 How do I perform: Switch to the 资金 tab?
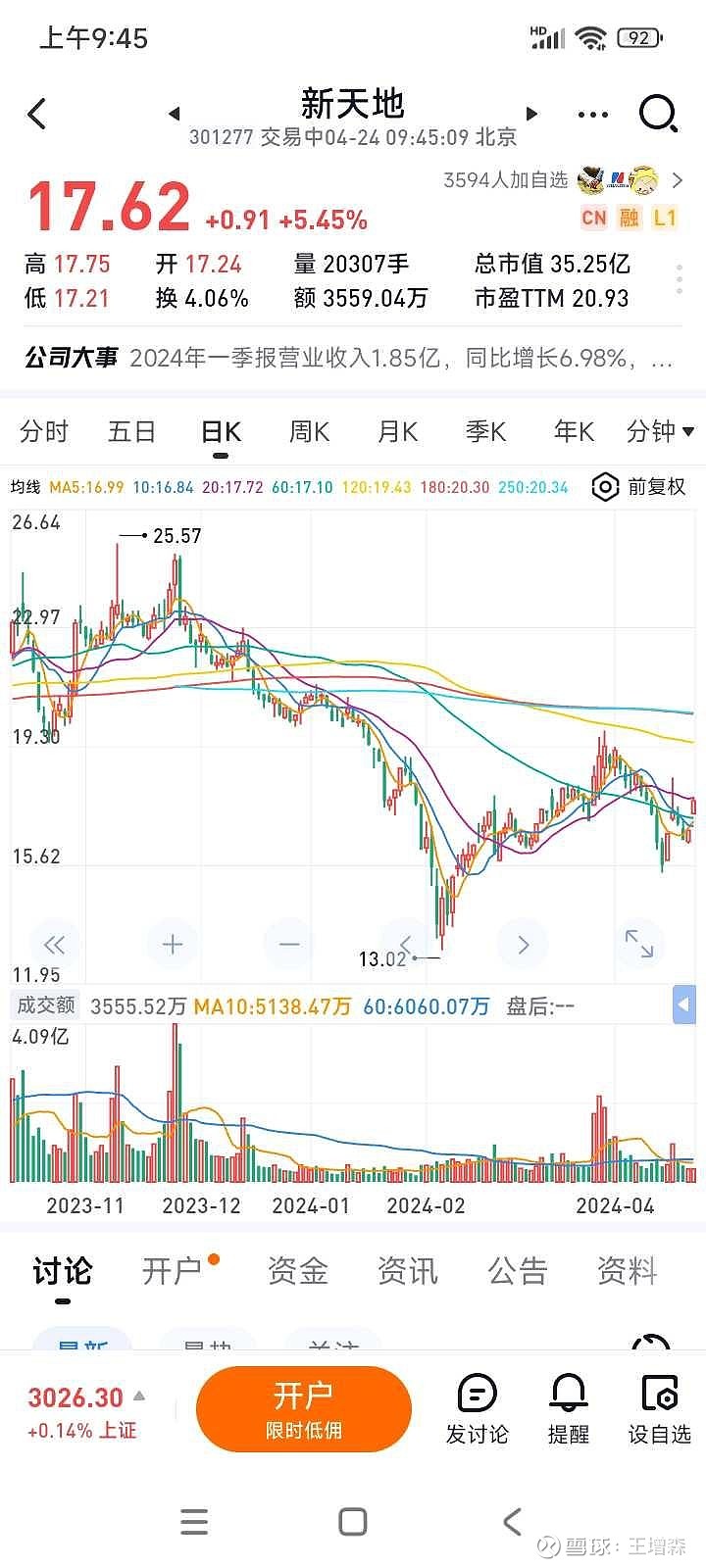point(298,1271)
